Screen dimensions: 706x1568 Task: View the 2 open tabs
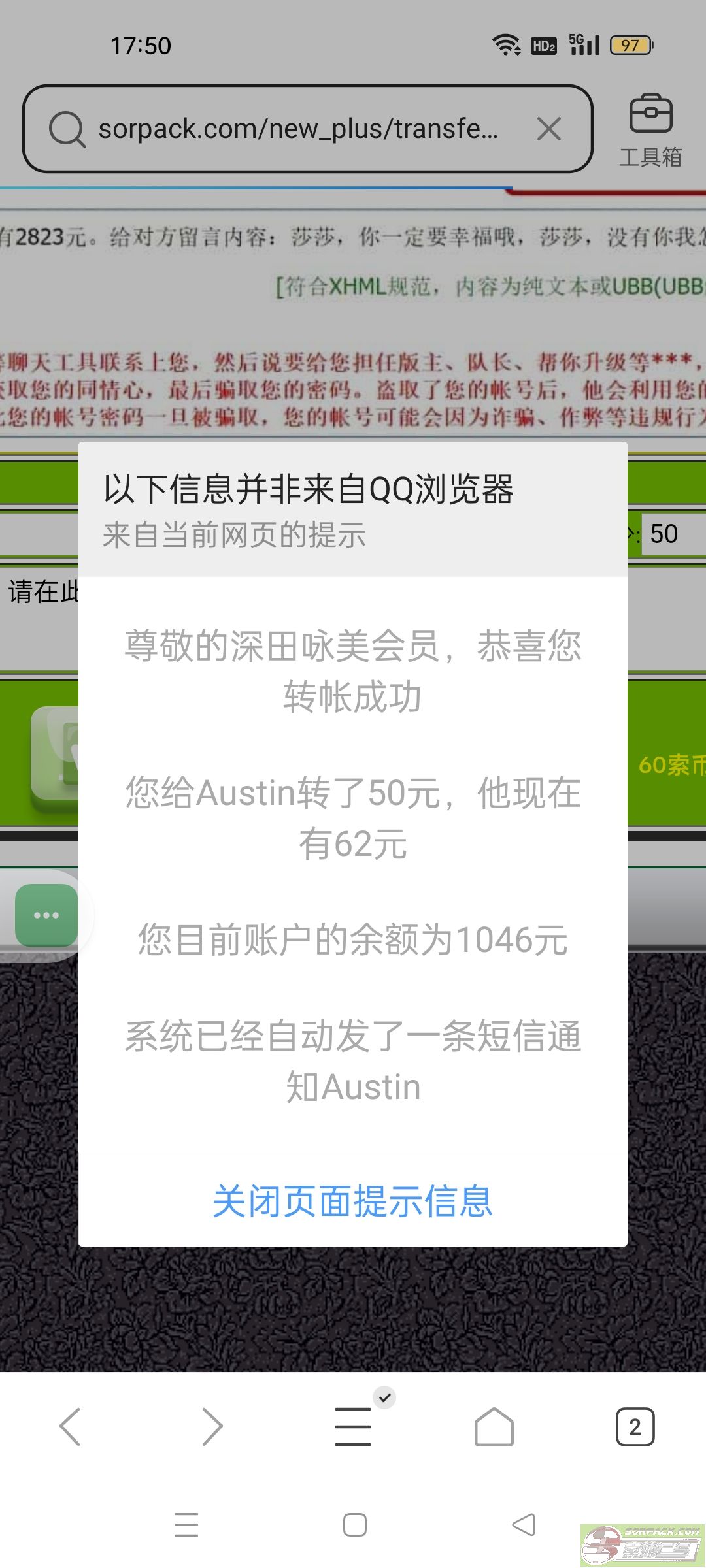tap(635, 1426)
